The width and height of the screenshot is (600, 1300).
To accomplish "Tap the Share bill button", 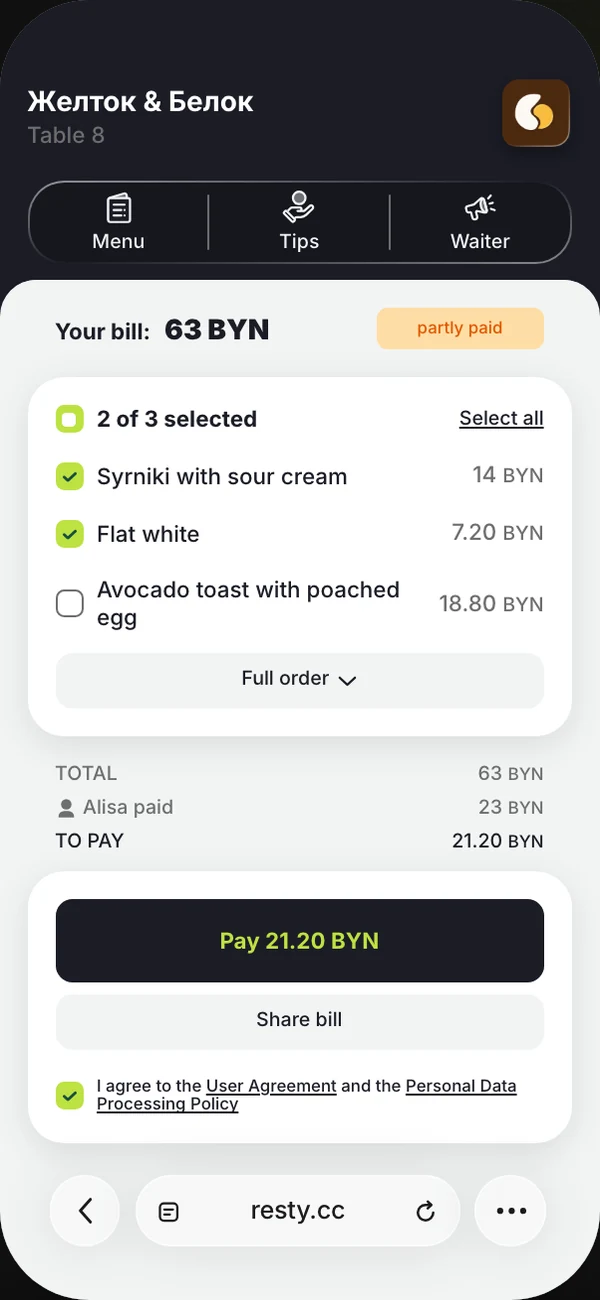I will click(x=300, y=1021).
